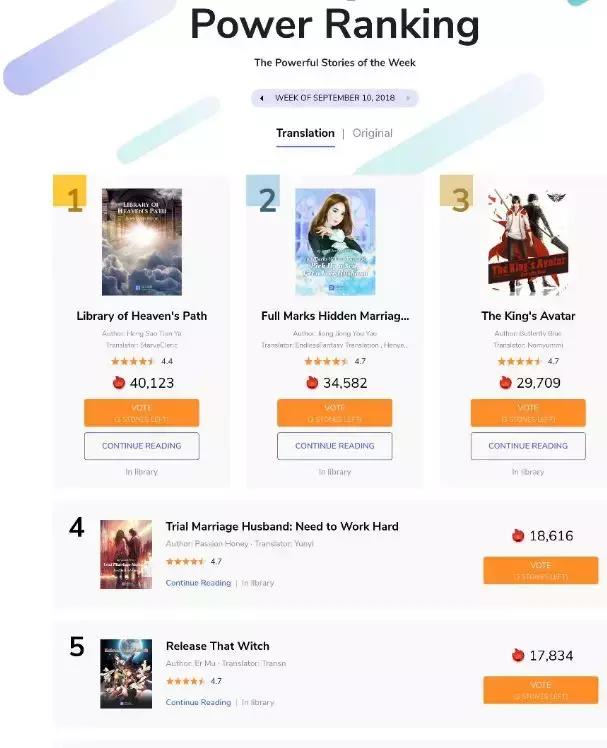607x748 pixels.
Task: Tap Continue Reading link for Trial Marriage Husband
Action: click(x=198, y=583)
